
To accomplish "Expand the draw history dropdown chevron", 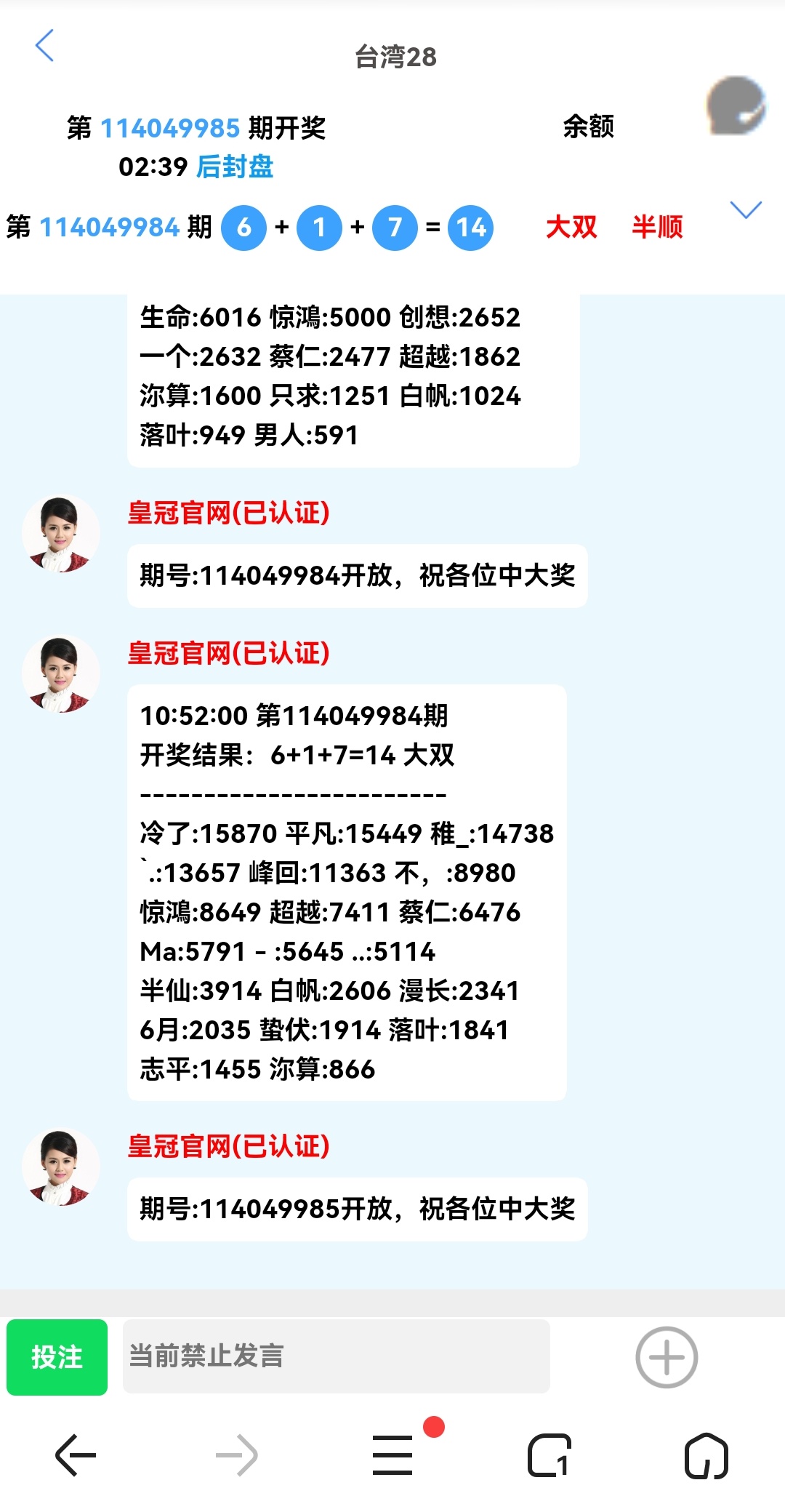I will pos(746,210).
